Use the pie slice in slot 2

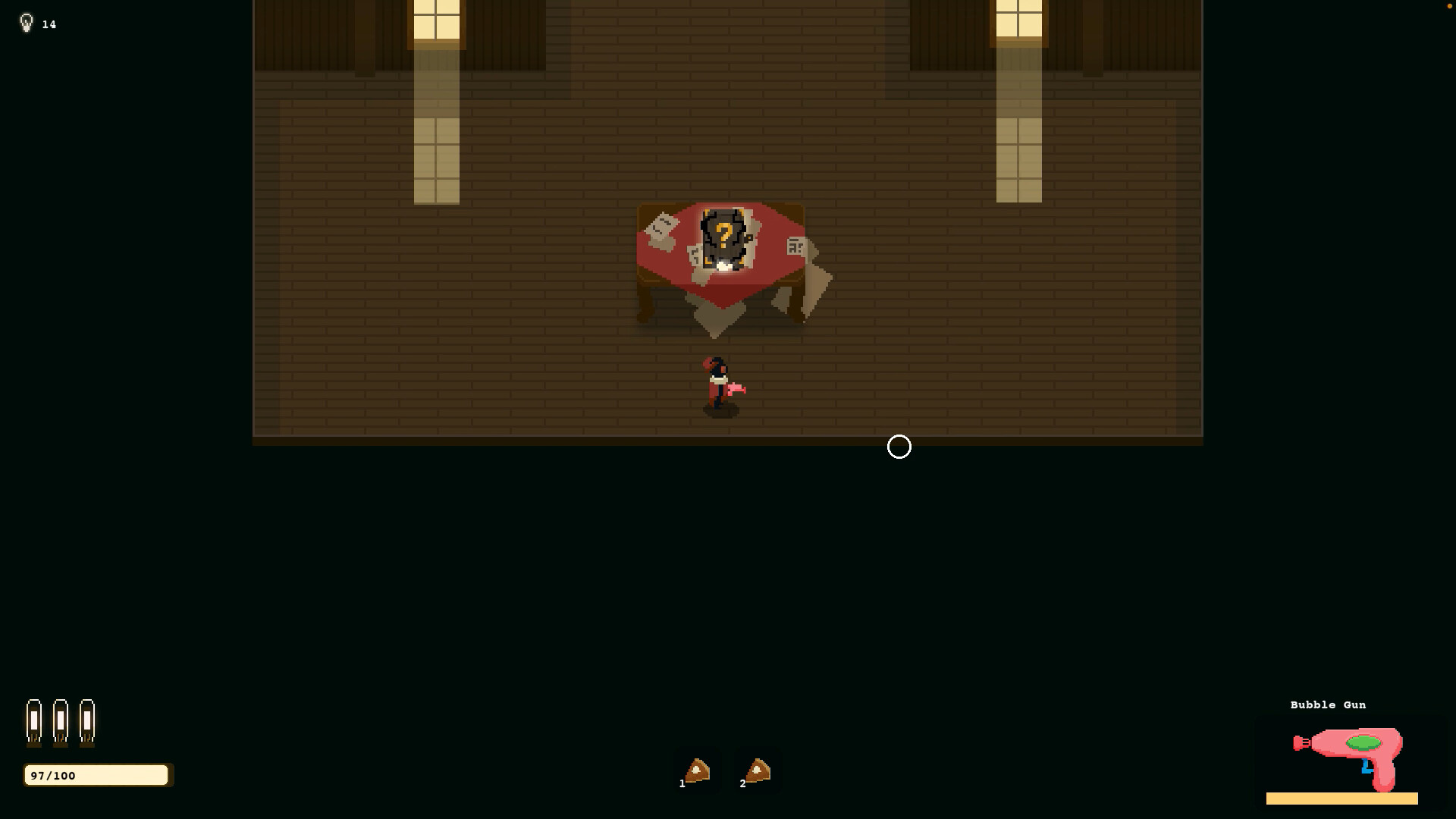coord(758,770)
